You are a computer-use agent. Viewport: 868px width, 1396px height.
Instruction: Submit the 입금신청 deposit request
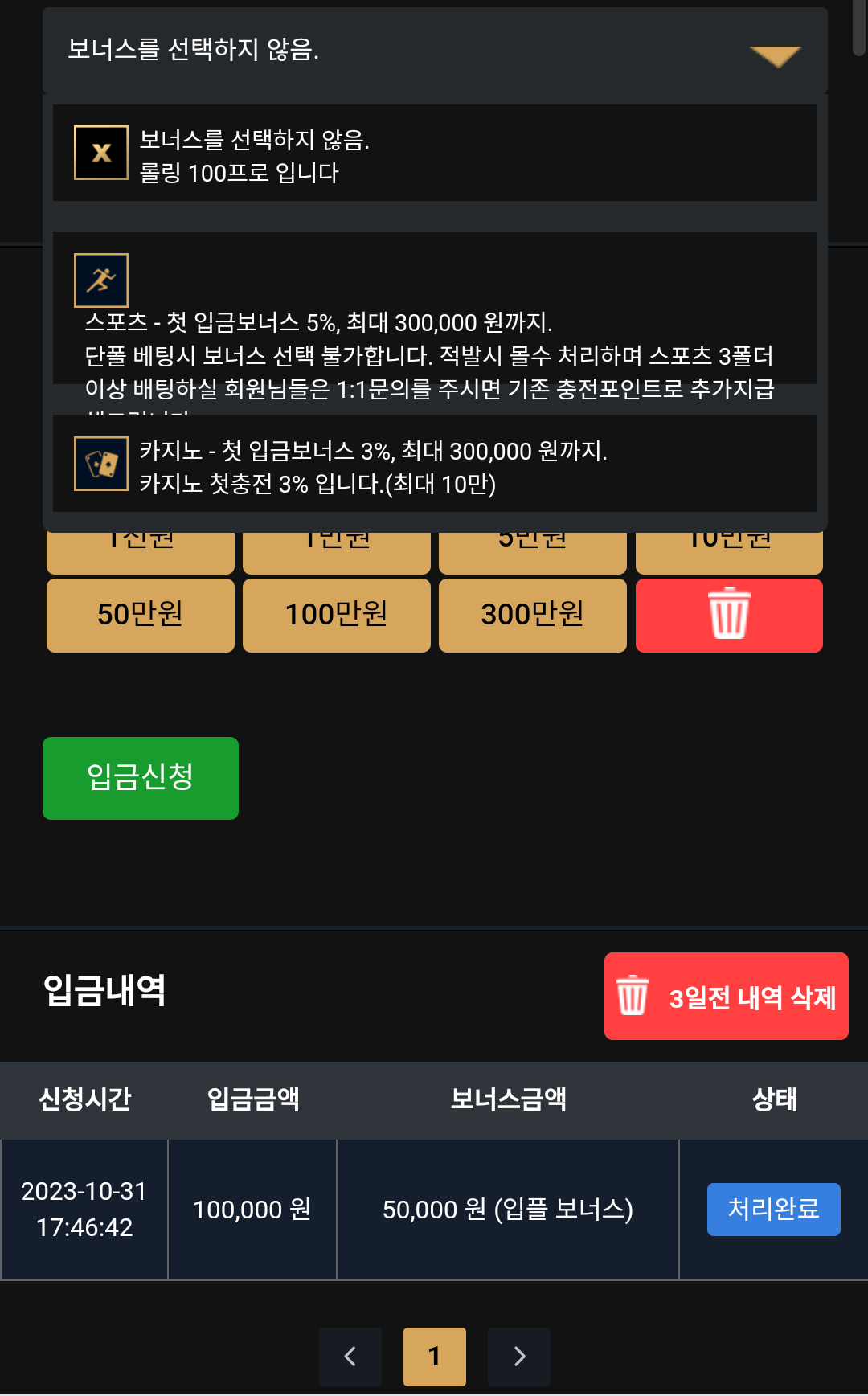141,778
